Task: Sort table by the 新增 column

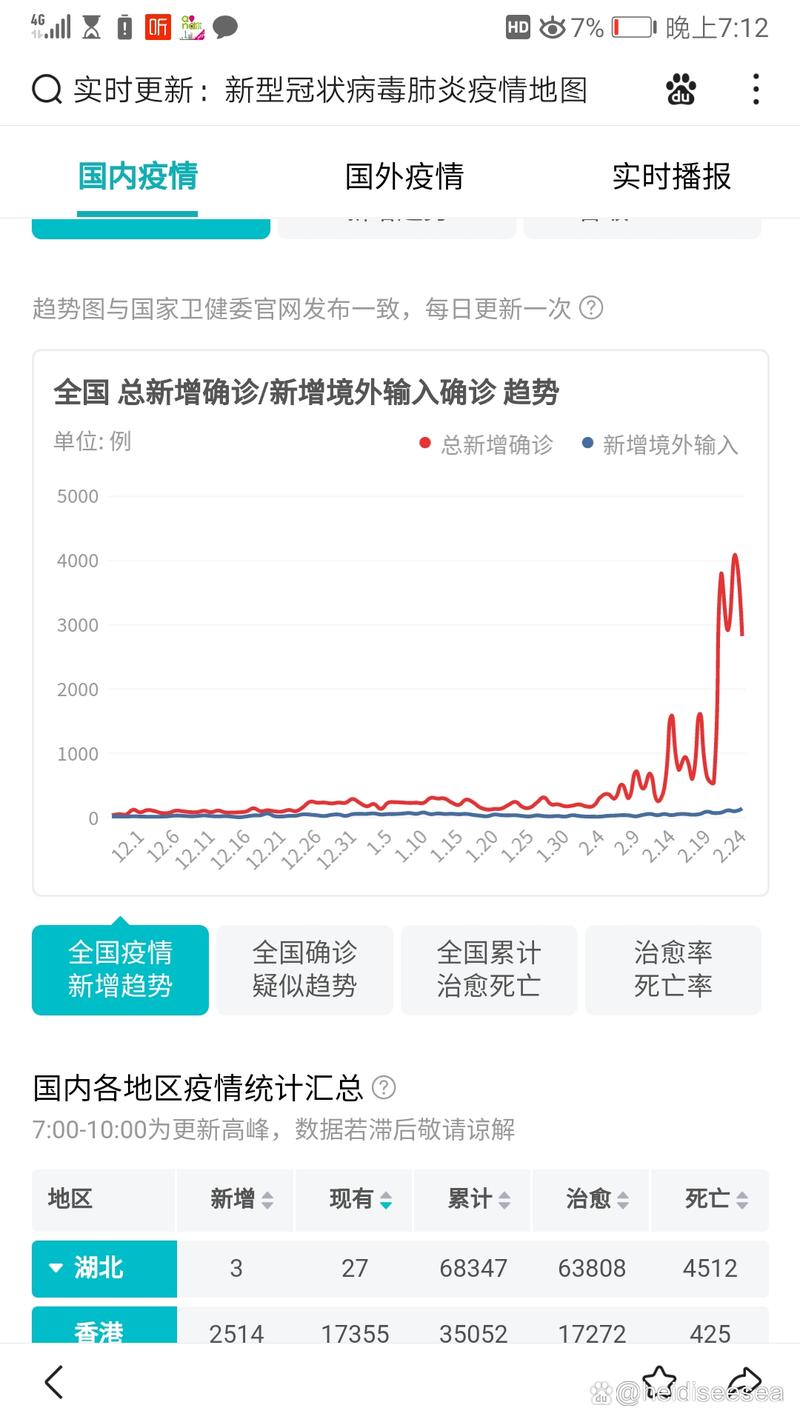Action: [x=235, y=1201]
